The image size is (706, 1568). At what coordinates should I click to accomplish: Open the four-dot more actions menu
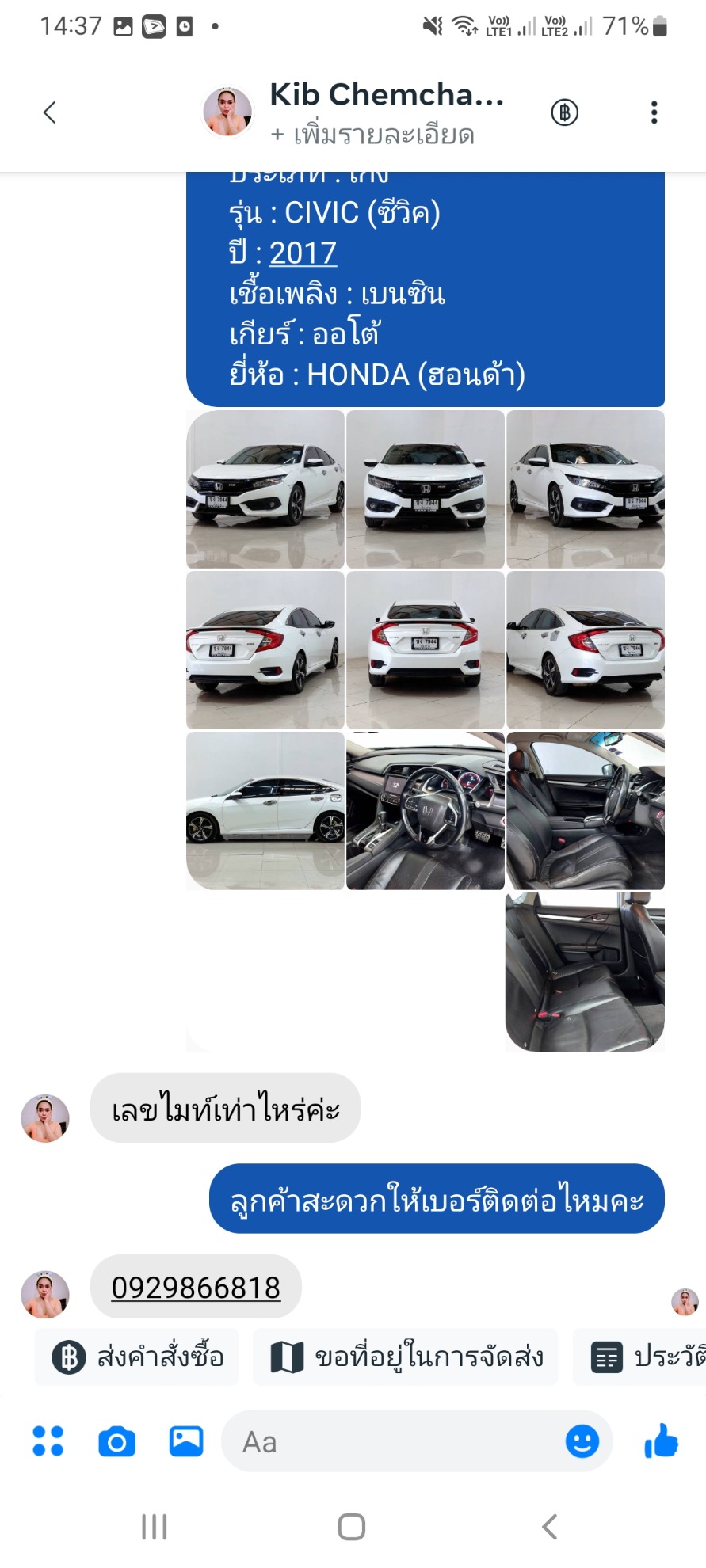[x=48, y=1441]
